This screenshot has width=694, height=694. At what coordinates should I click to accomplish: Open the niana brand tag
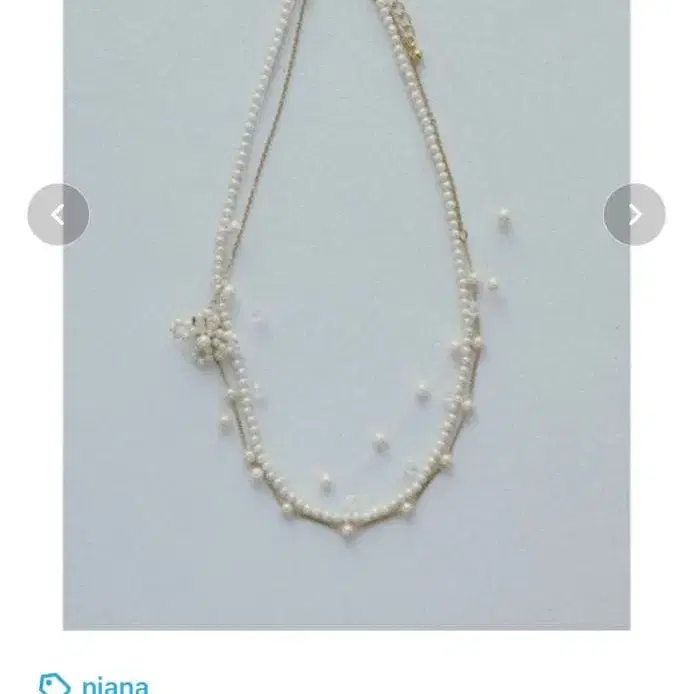(x=113, y=685)
